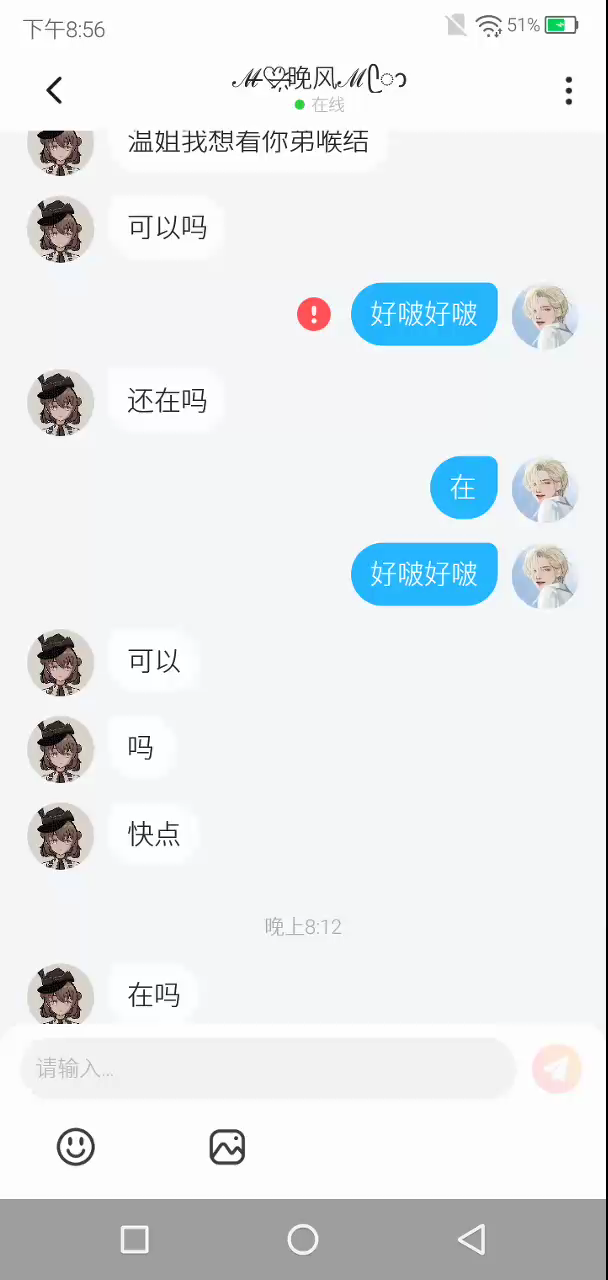
Task: Open the recent apps square button
Action: pos(135,1240)
